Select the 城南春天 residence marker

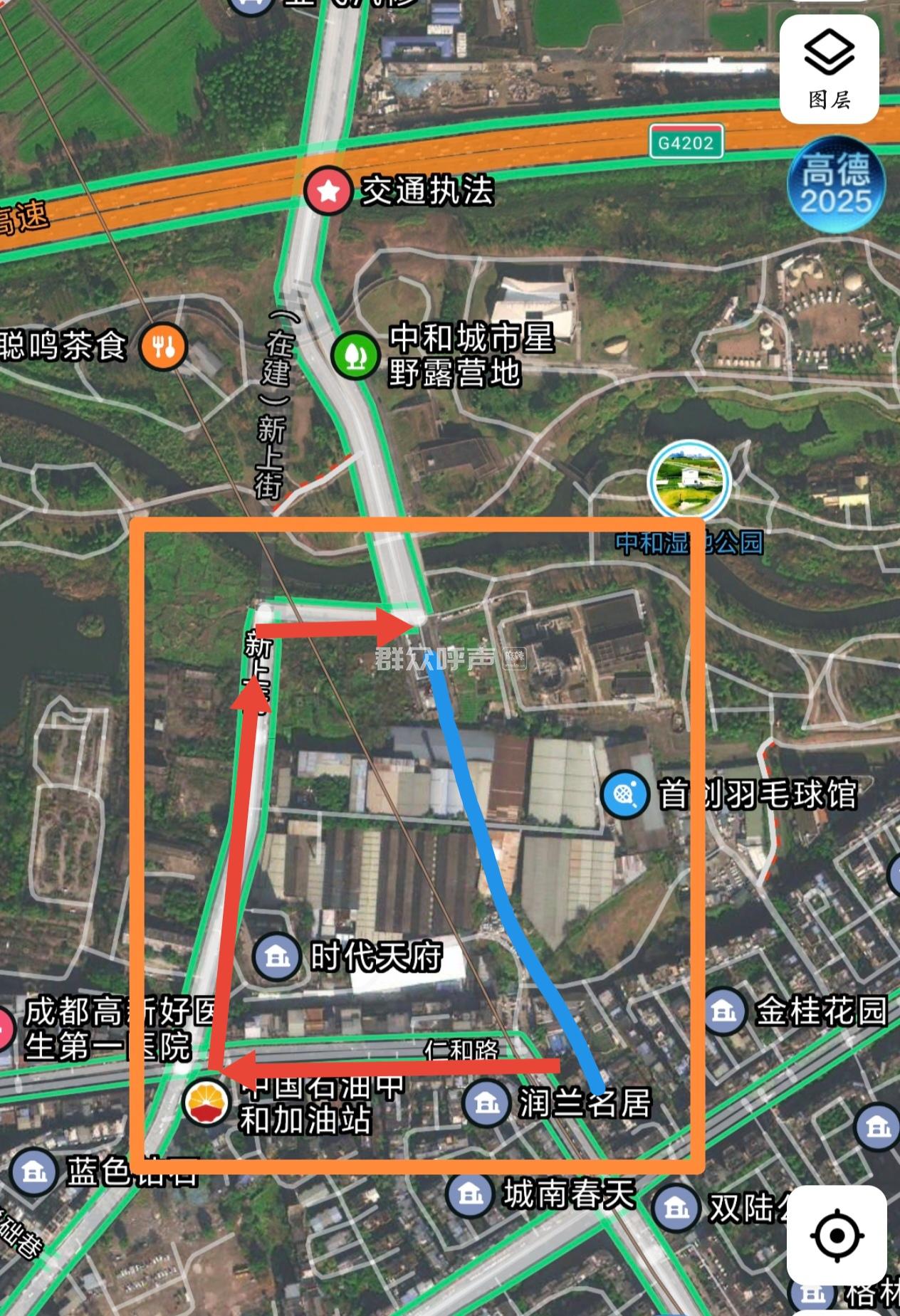(x=469, y=1194)
